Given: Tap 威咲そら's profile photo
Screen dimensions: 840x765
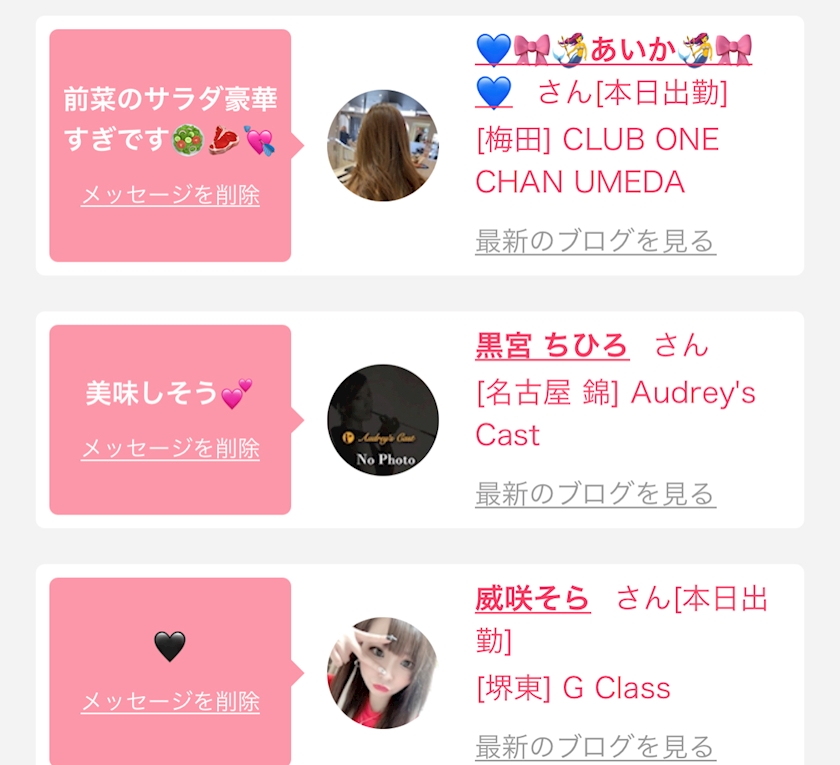Looking at the screenshot, I should click(x=382, y=673).
